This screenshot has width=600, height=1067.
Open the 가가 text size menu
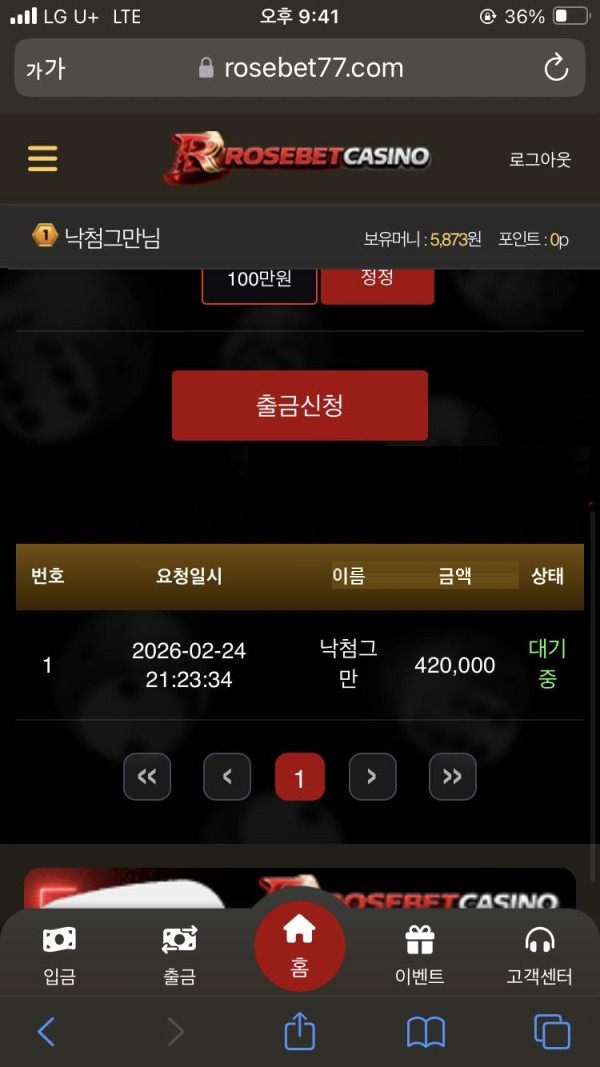coord(45,69)
